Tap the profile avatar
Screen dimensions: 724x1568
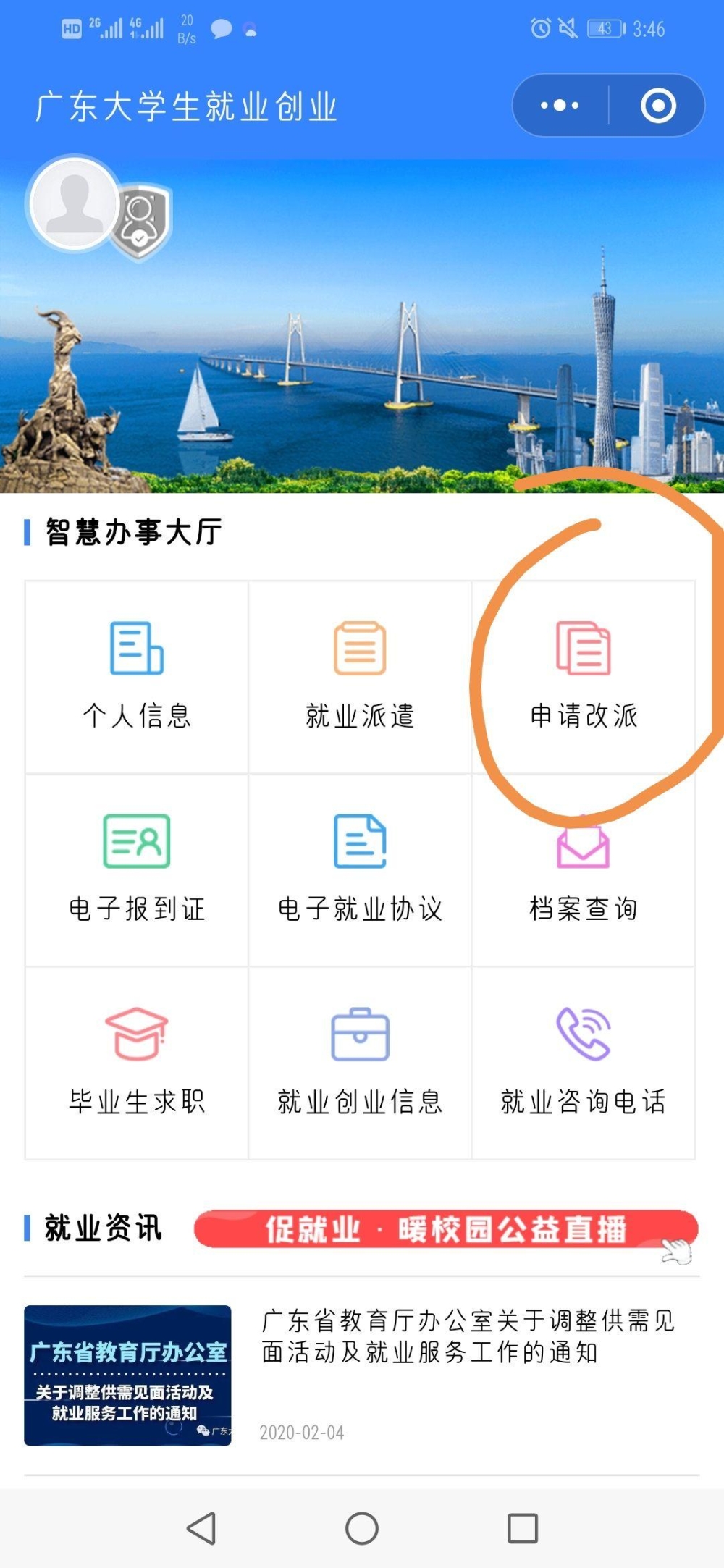tap(74, 203)
